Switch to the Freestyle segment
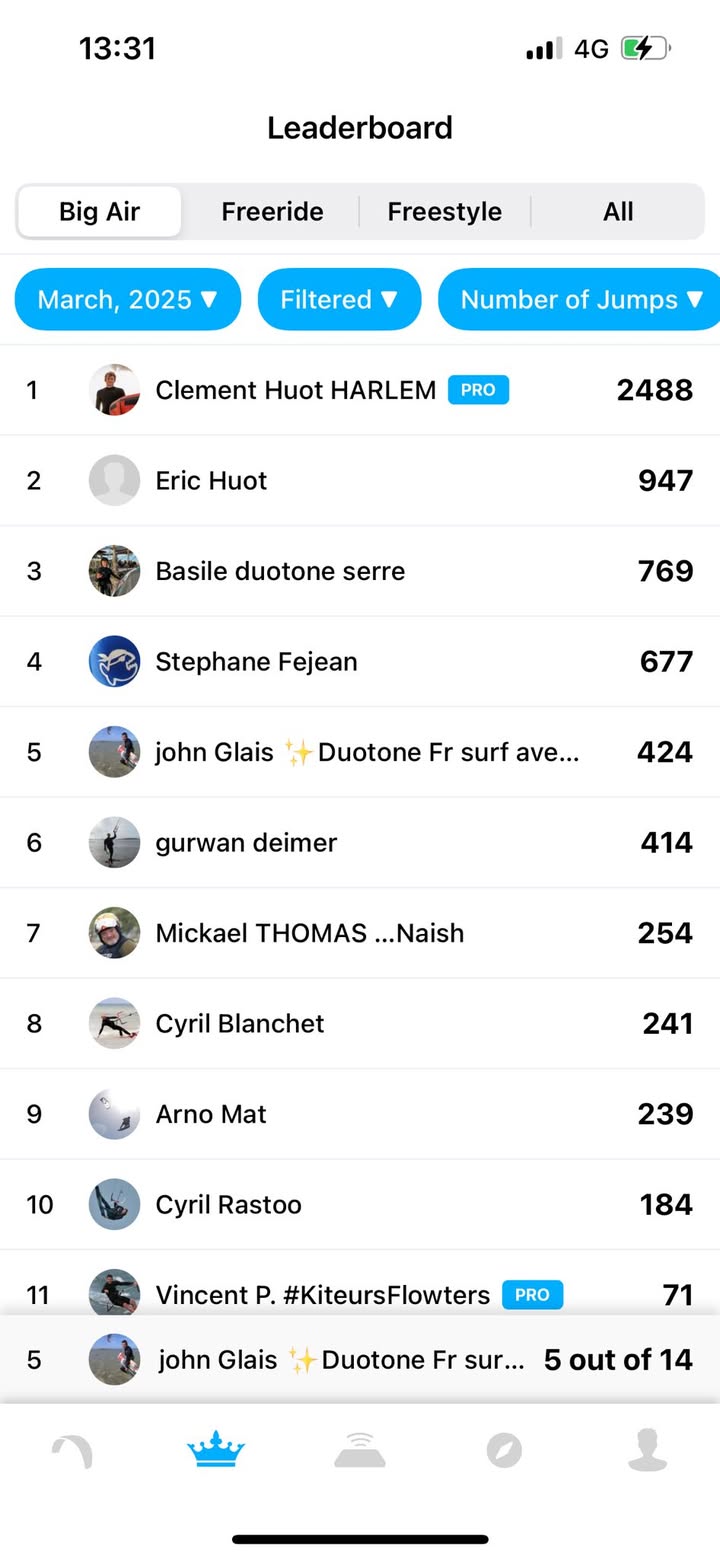The height and width of the screenshot is (1559, 720). click(444, 212)
